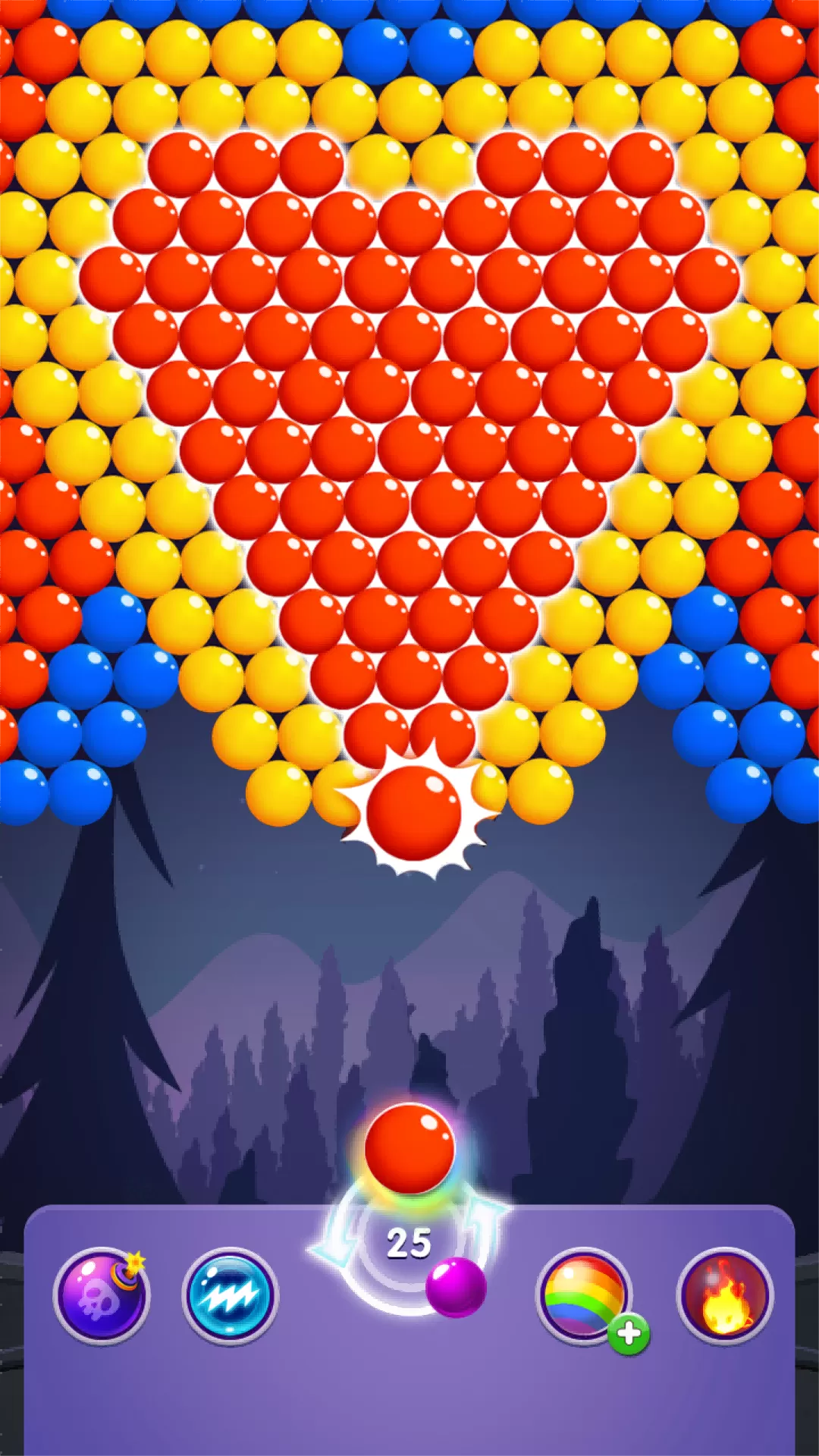Activate the fireball booster

[725, 1296]
